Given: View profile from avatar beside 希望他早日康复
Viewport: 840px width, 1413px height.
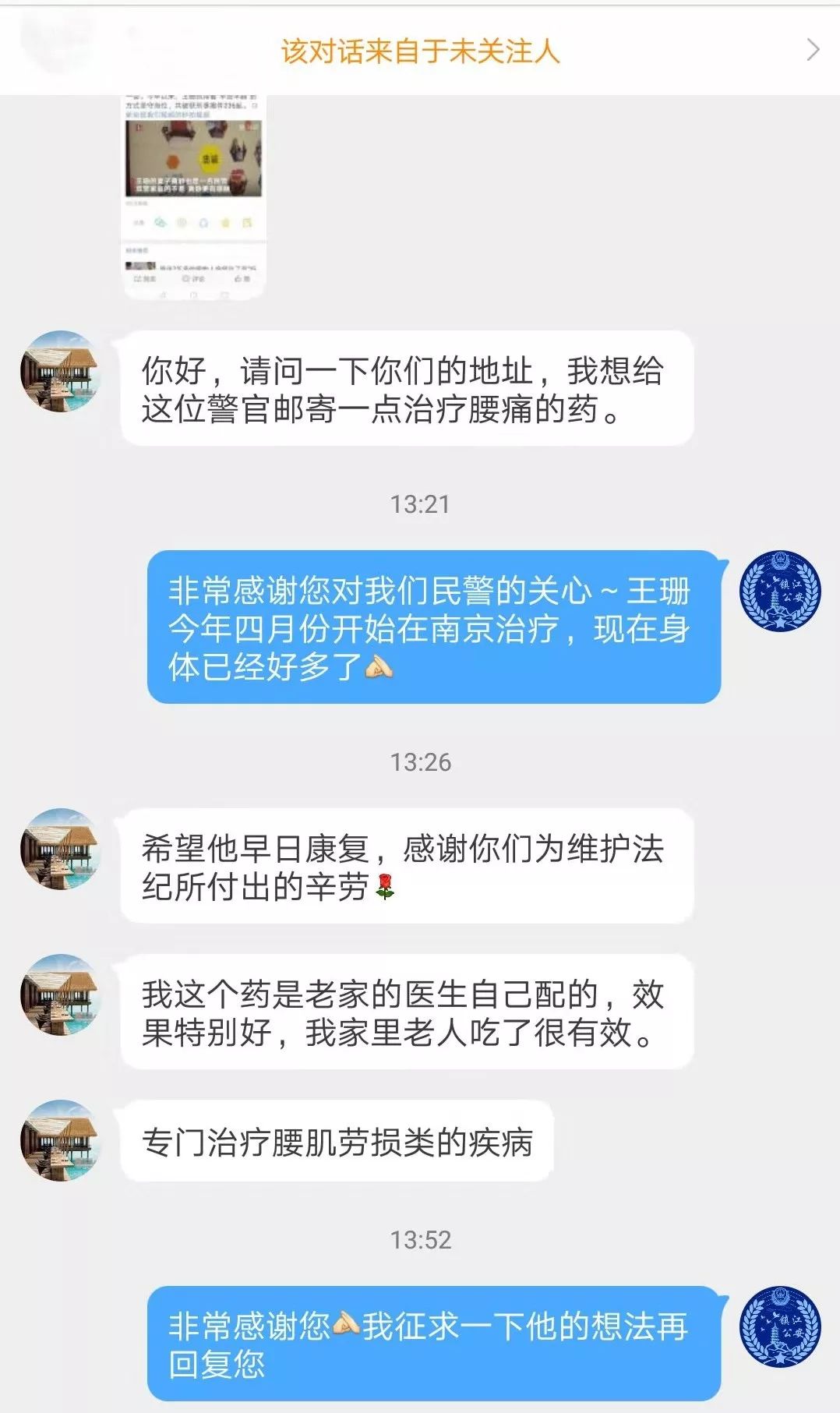Looking at the screenshot, I should point(61,849).
